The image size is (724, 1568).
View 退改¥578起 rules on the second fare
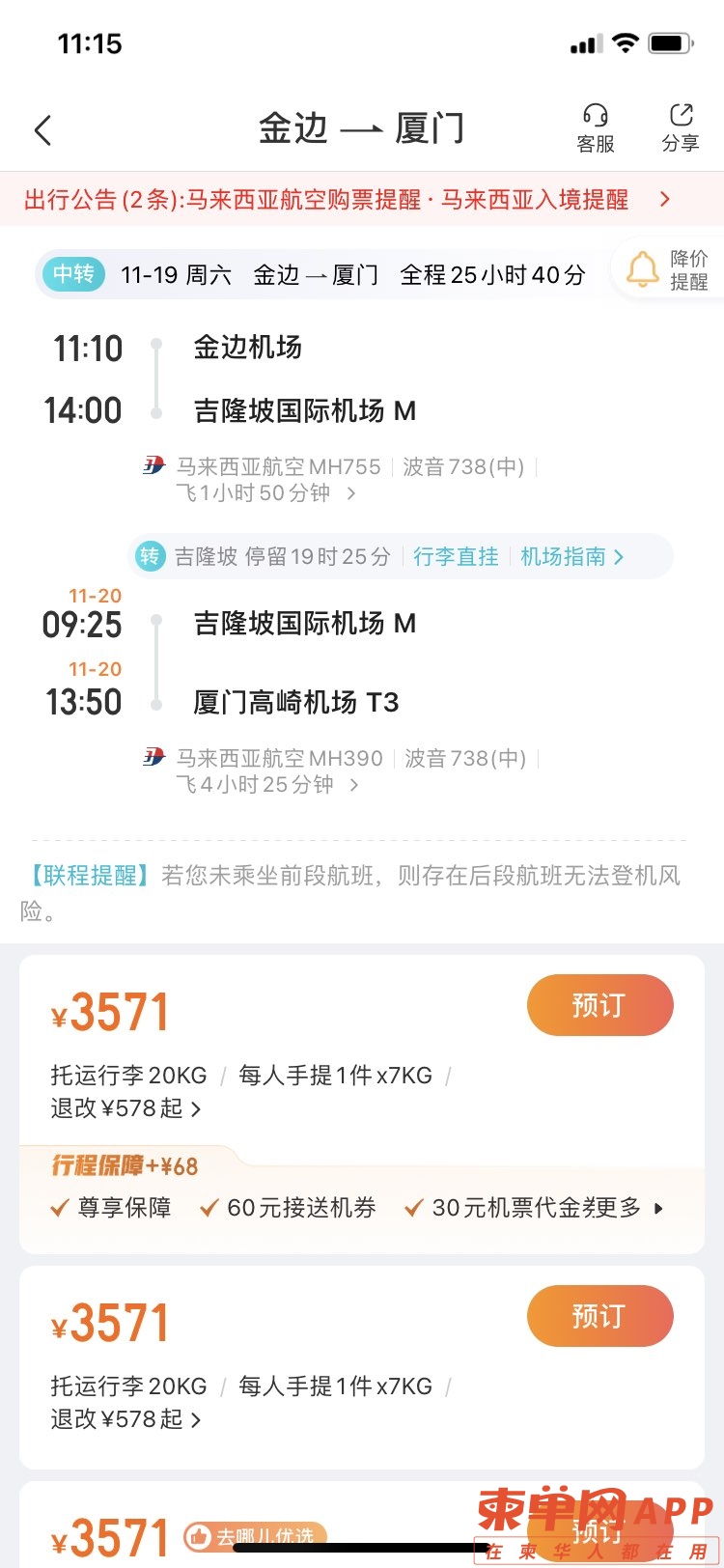[x=126, y=1419]
